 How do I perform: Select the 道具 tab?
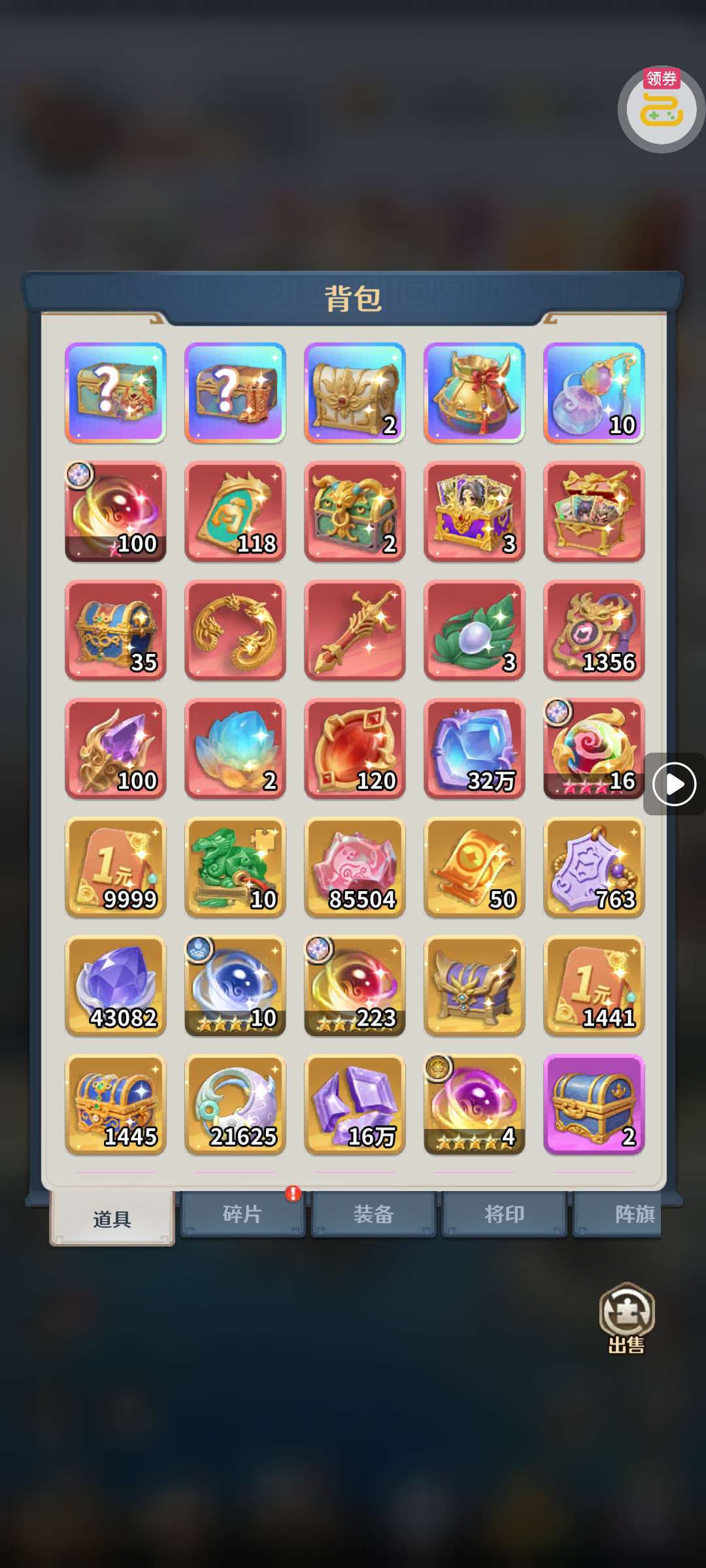112,1218
